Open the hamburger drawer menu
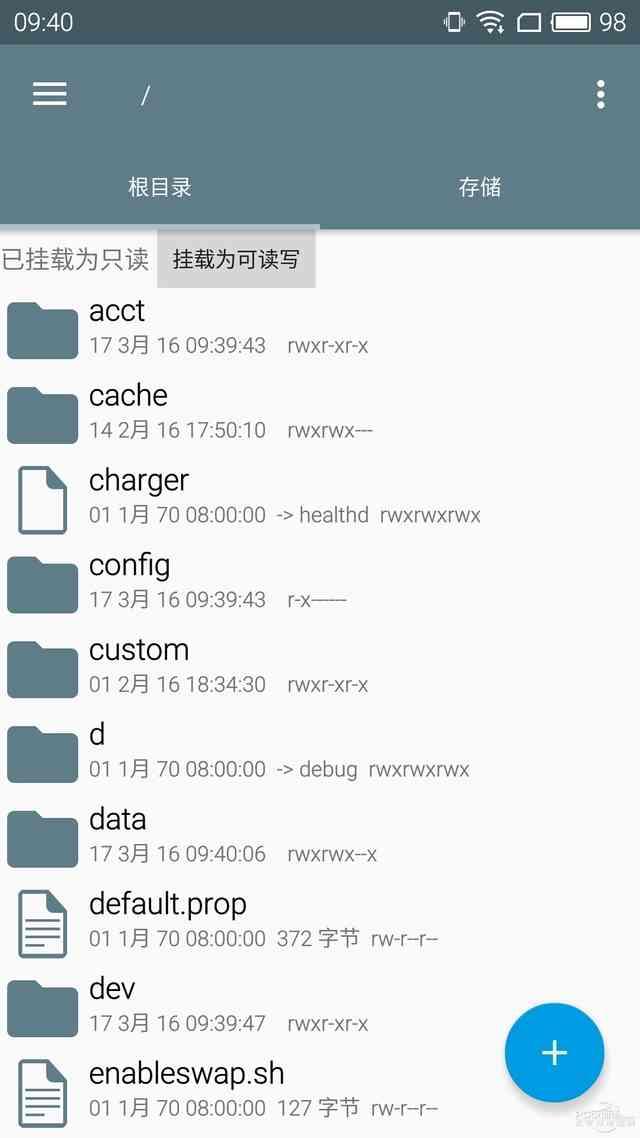The height and width of the screenshot is (1138, 640). pyautogui.click(x=50, y=95)
